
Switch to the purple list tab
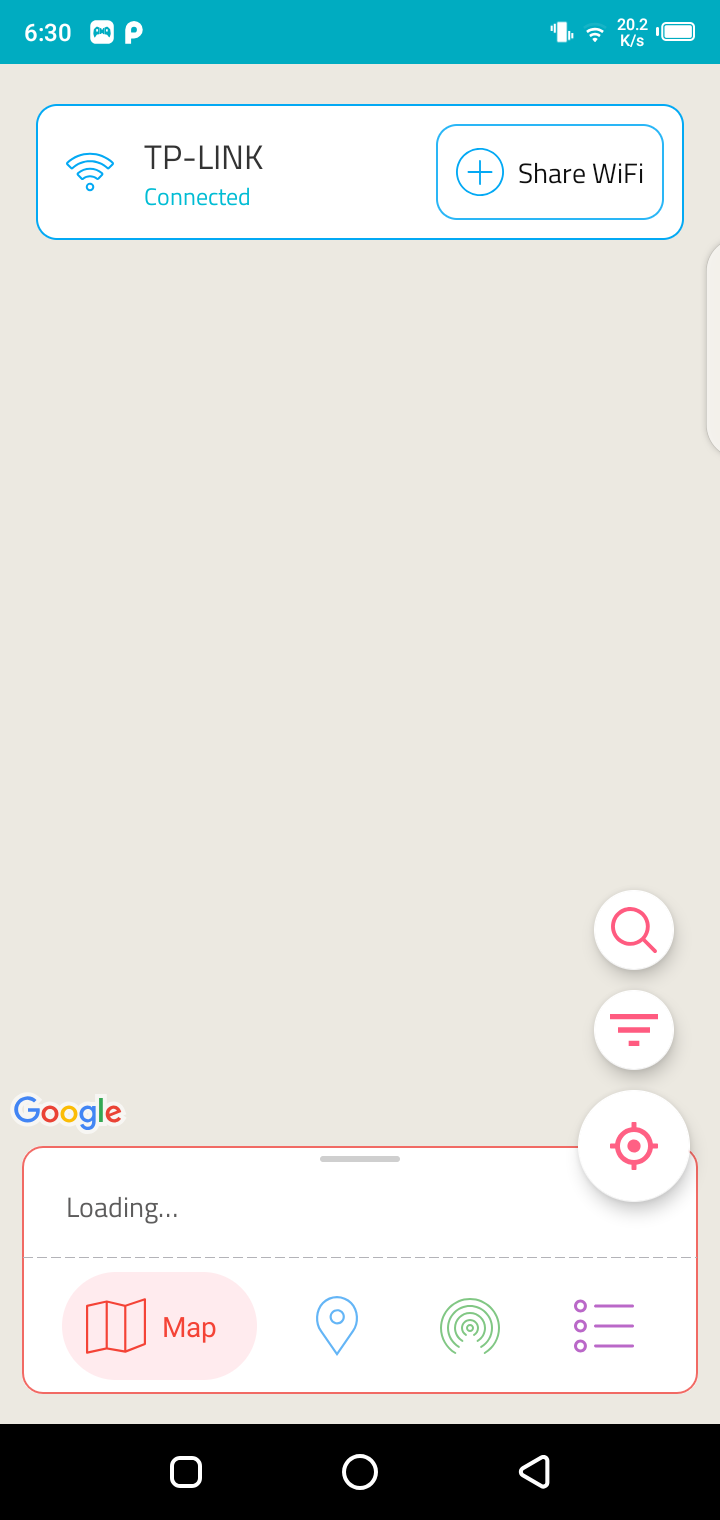click(604, 1326)
